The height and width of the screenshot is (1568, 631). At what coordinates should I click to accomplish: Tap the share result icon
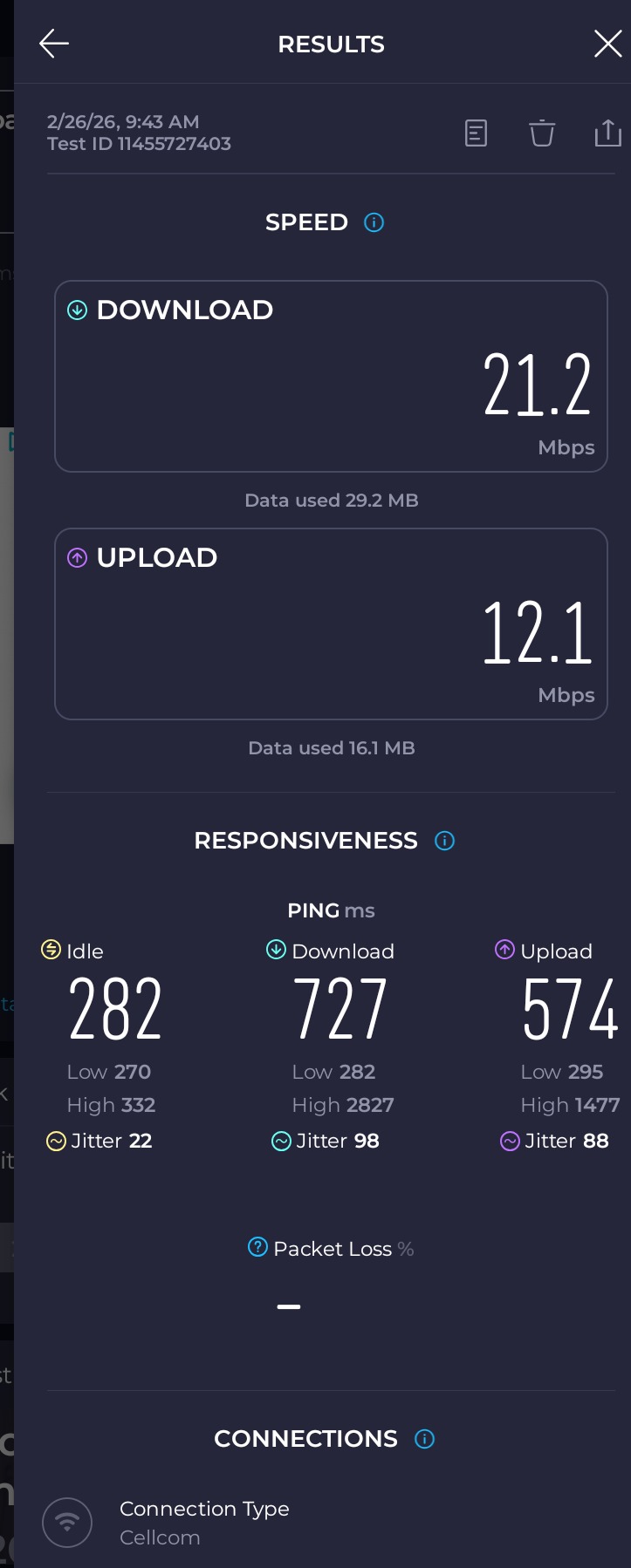click(x=607, y=133)
